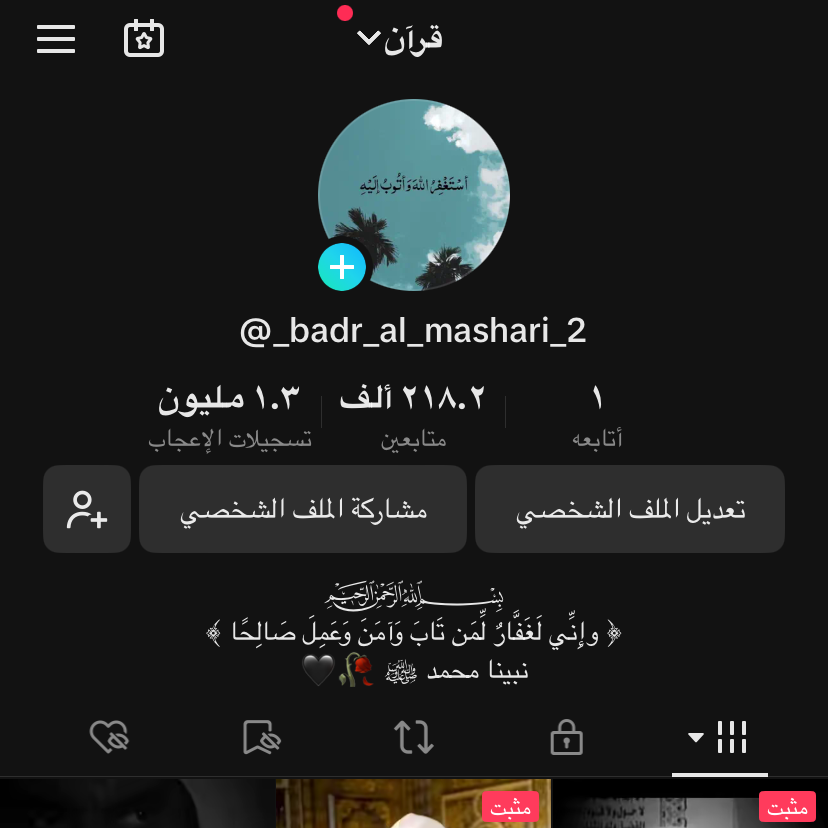This screenshot has height=828, width=828.
Task: Switch to the private lock tab
Action: [x=567, y=738]
